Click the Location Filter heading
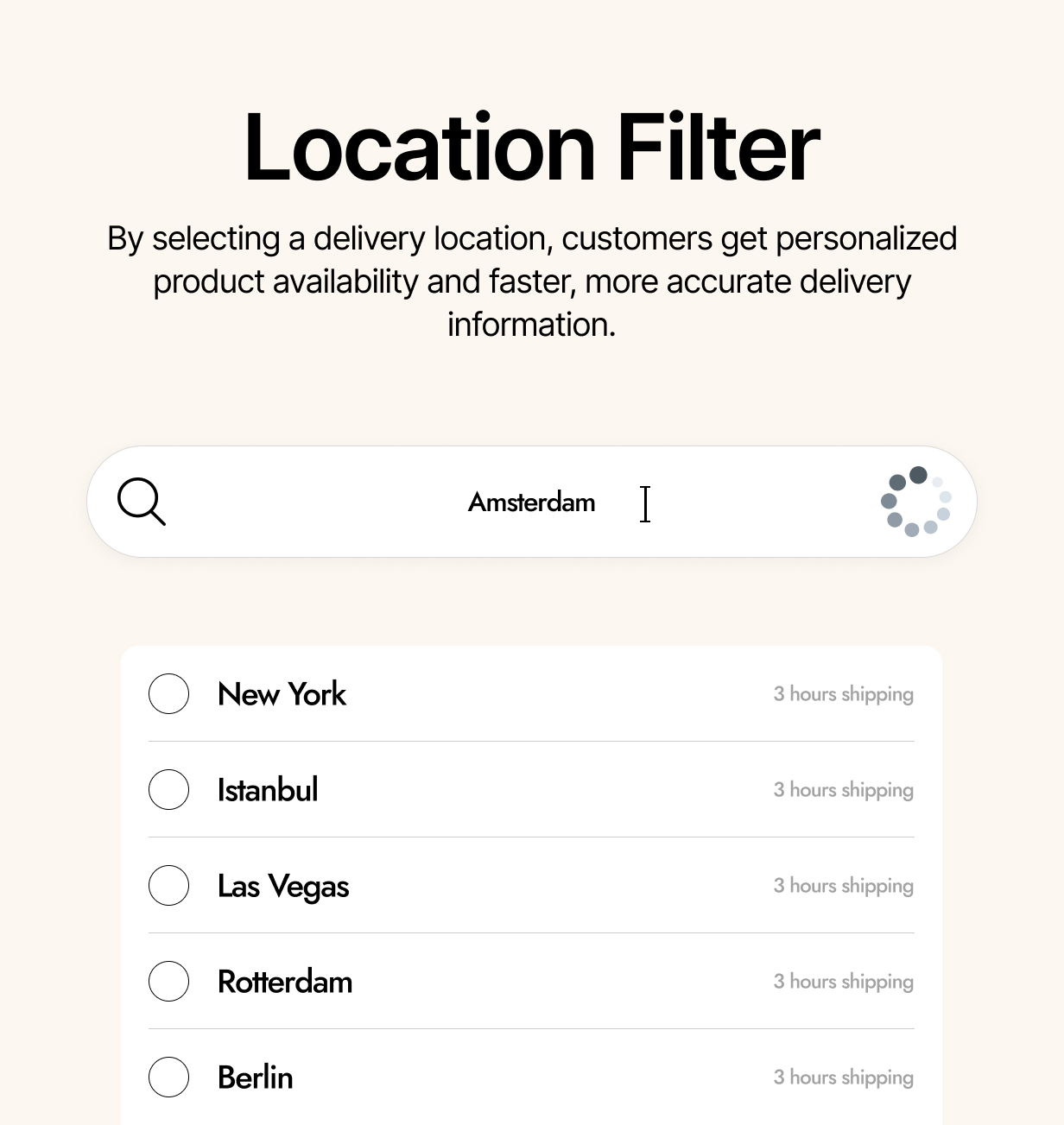Viewport: 1064px width, 1125px height. (x=532, y=149)
